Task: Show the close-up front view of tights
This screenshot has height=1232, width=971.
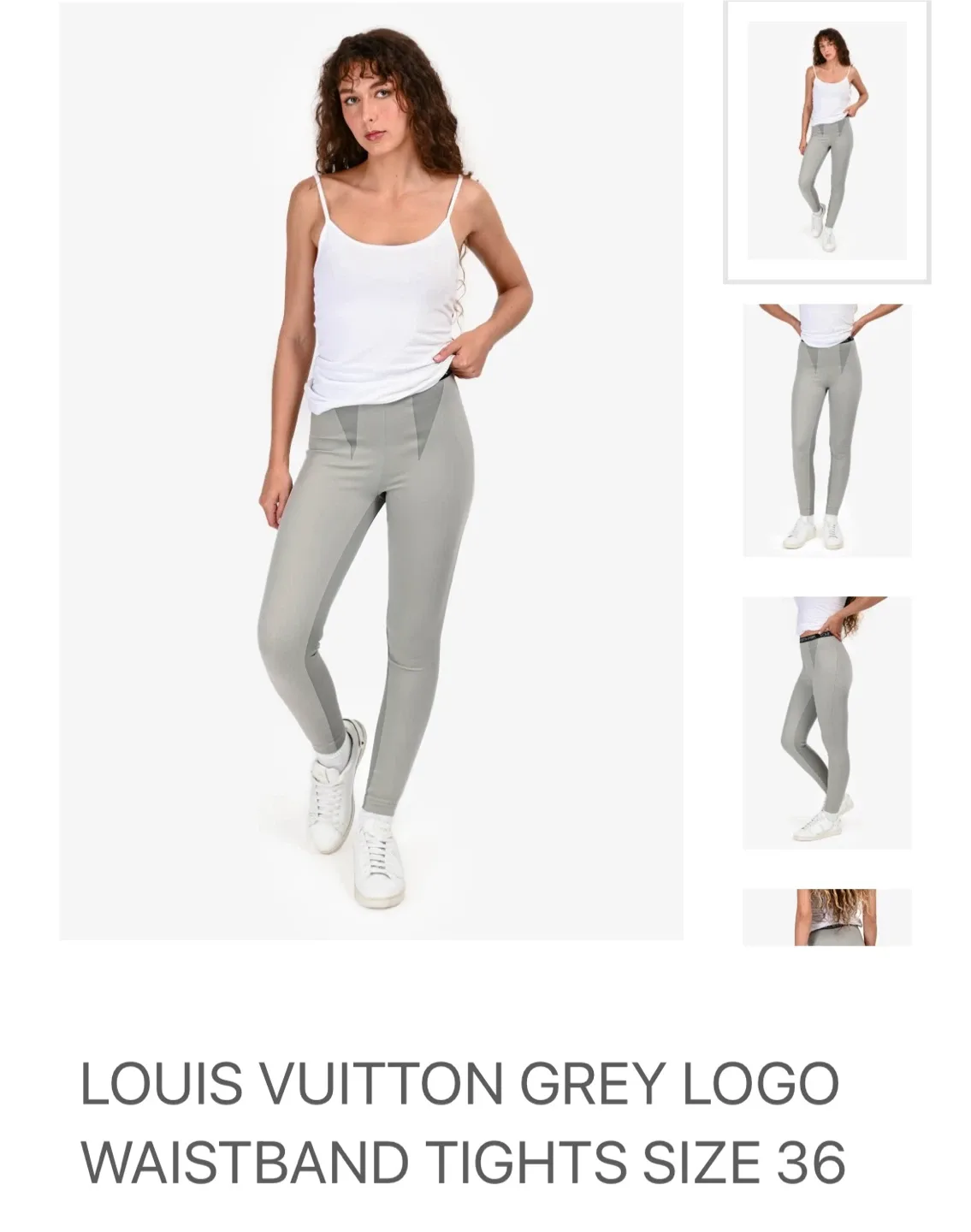Action: click(x=826, y=430)
